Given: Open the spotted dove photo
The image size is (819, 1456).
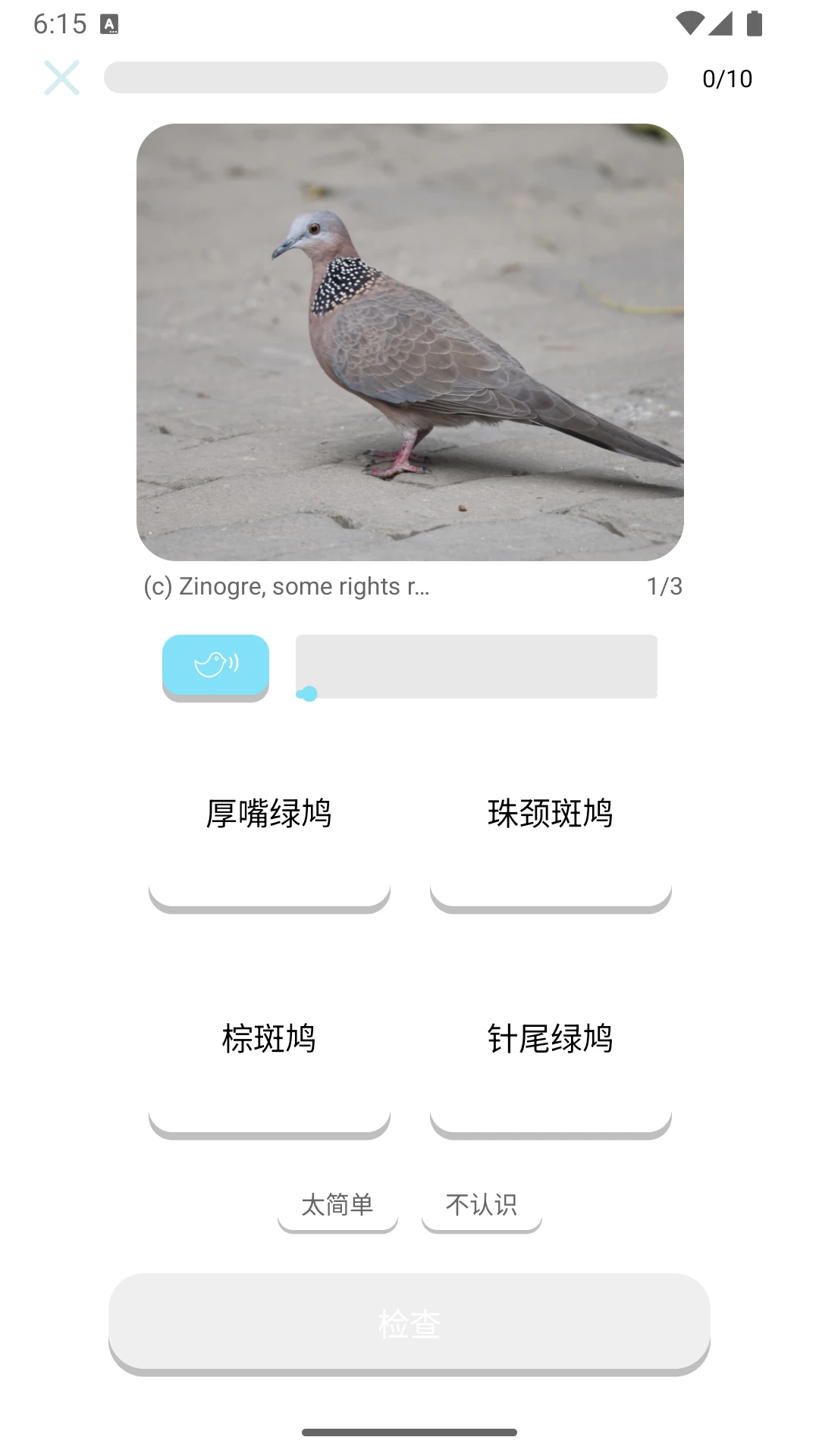Looking at the screenshot, I should [x=409, y=342].
